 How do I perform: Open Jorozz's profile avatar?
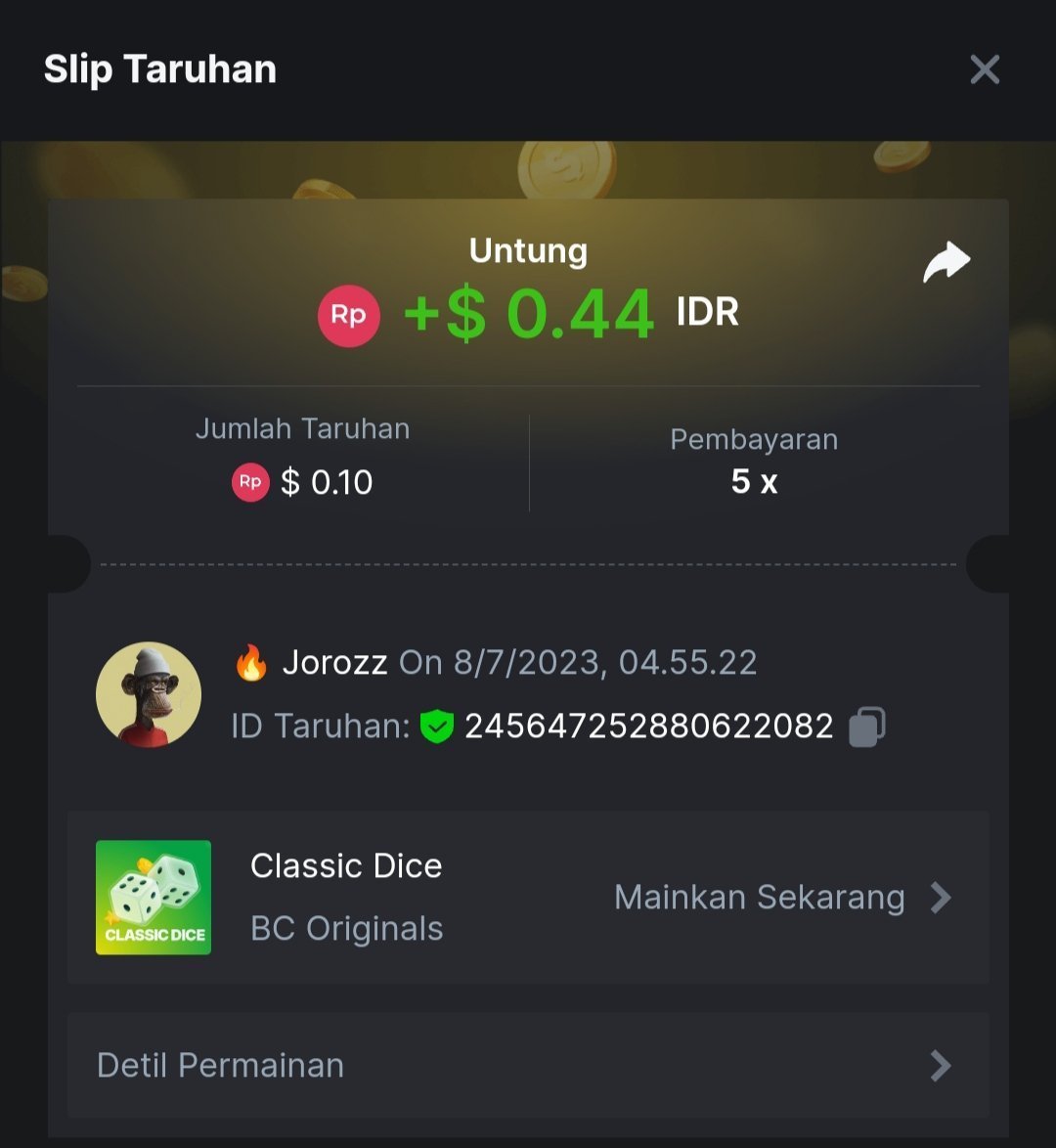click(x=149, y=694)
